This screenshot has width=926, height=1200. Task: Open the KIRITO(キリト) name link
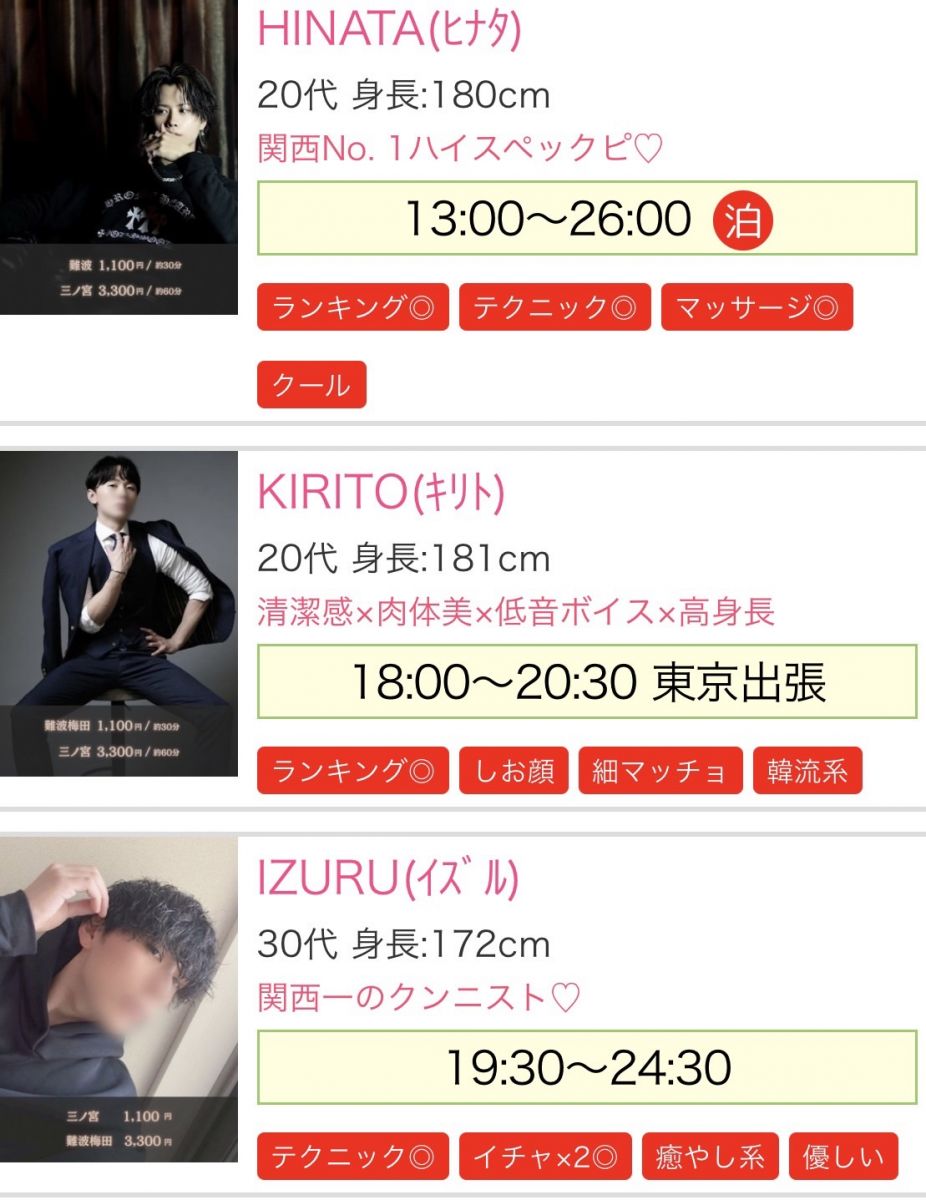click(381, 494)
